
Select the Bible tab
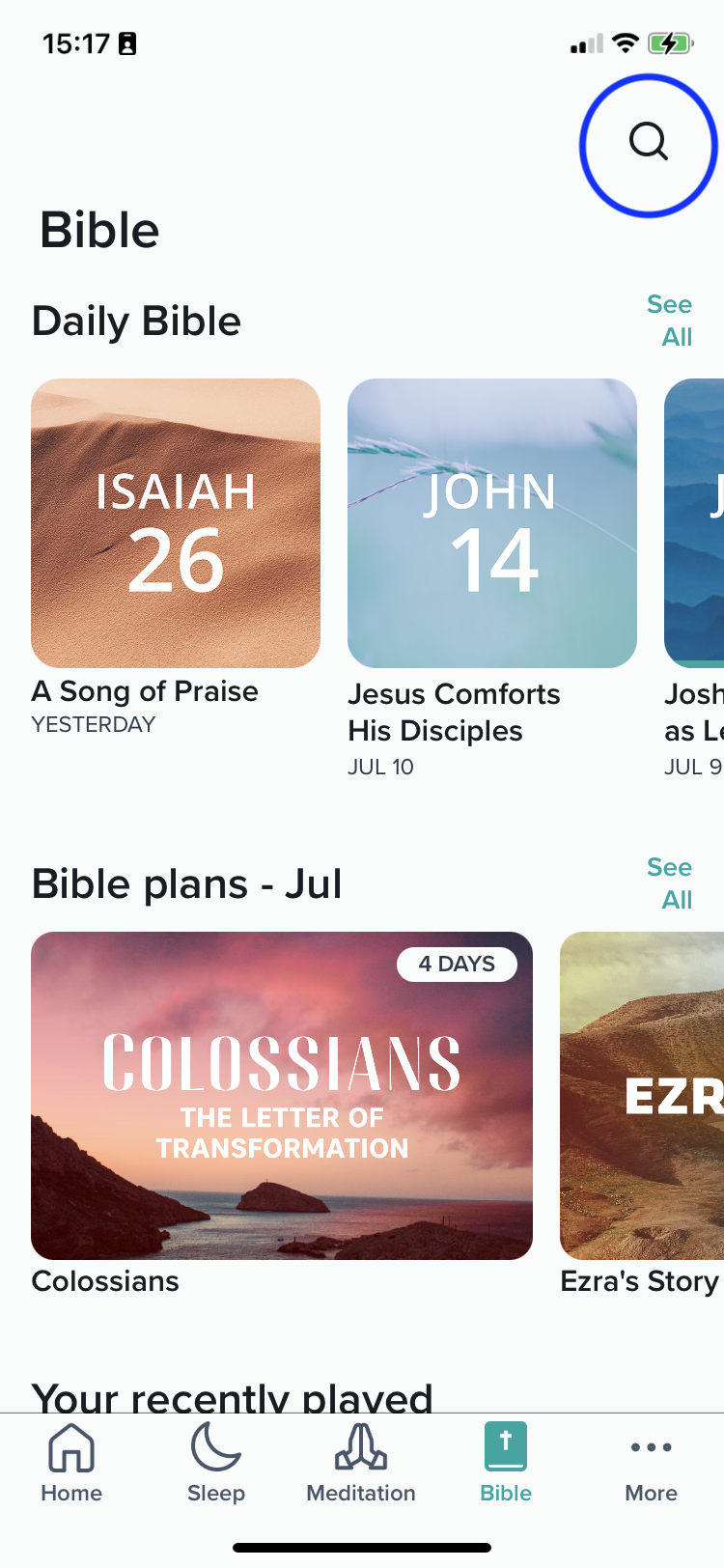pyautogui.click(x=506, y=1464)
